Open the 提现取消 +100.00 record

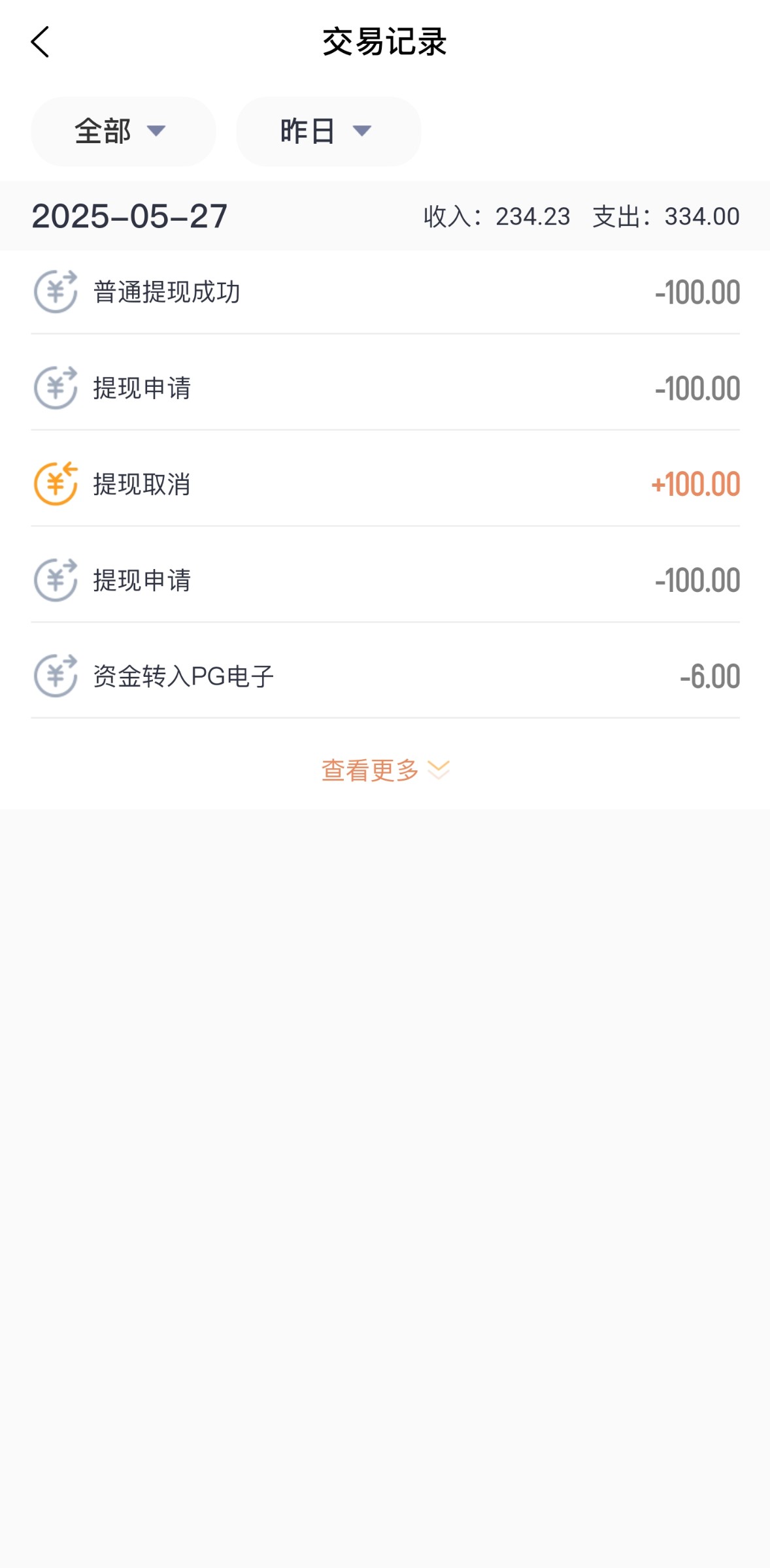(385, 484)
